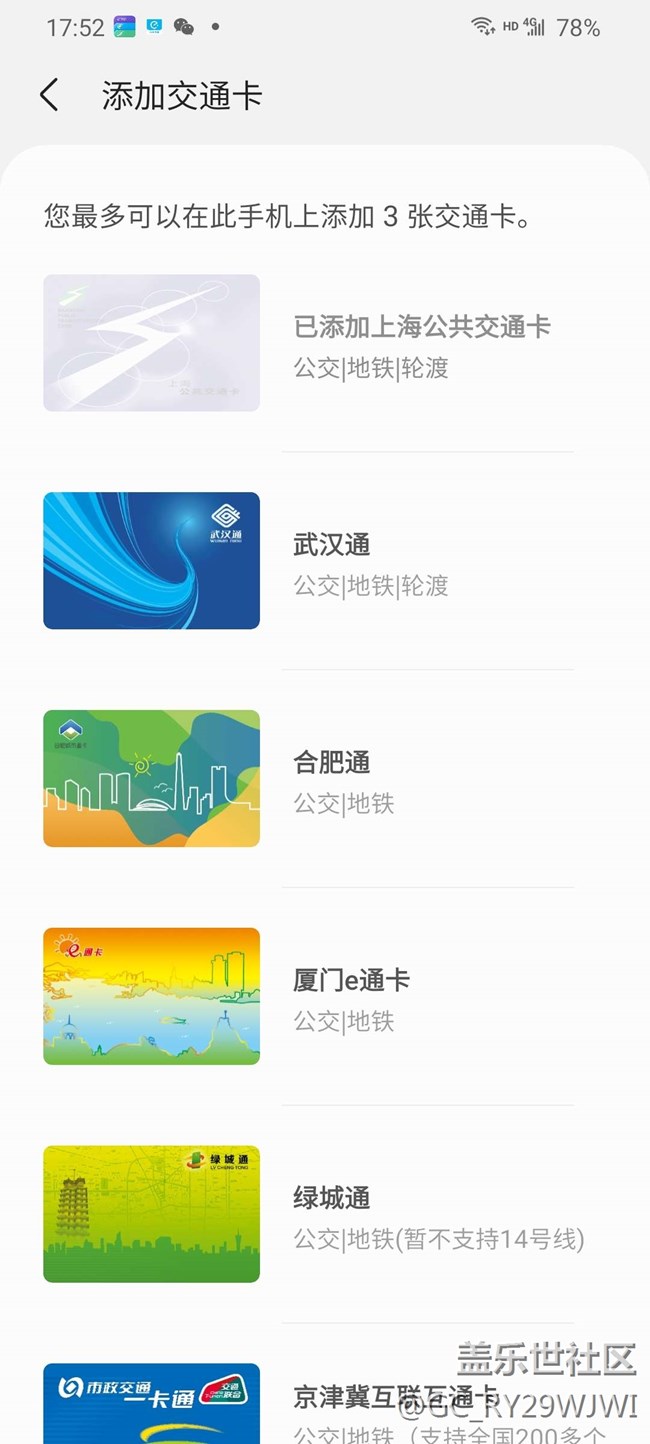650x1444 pixels.
Task: Open the 京津冀互联互通卡 option
Action: (x=394, y=1397)
